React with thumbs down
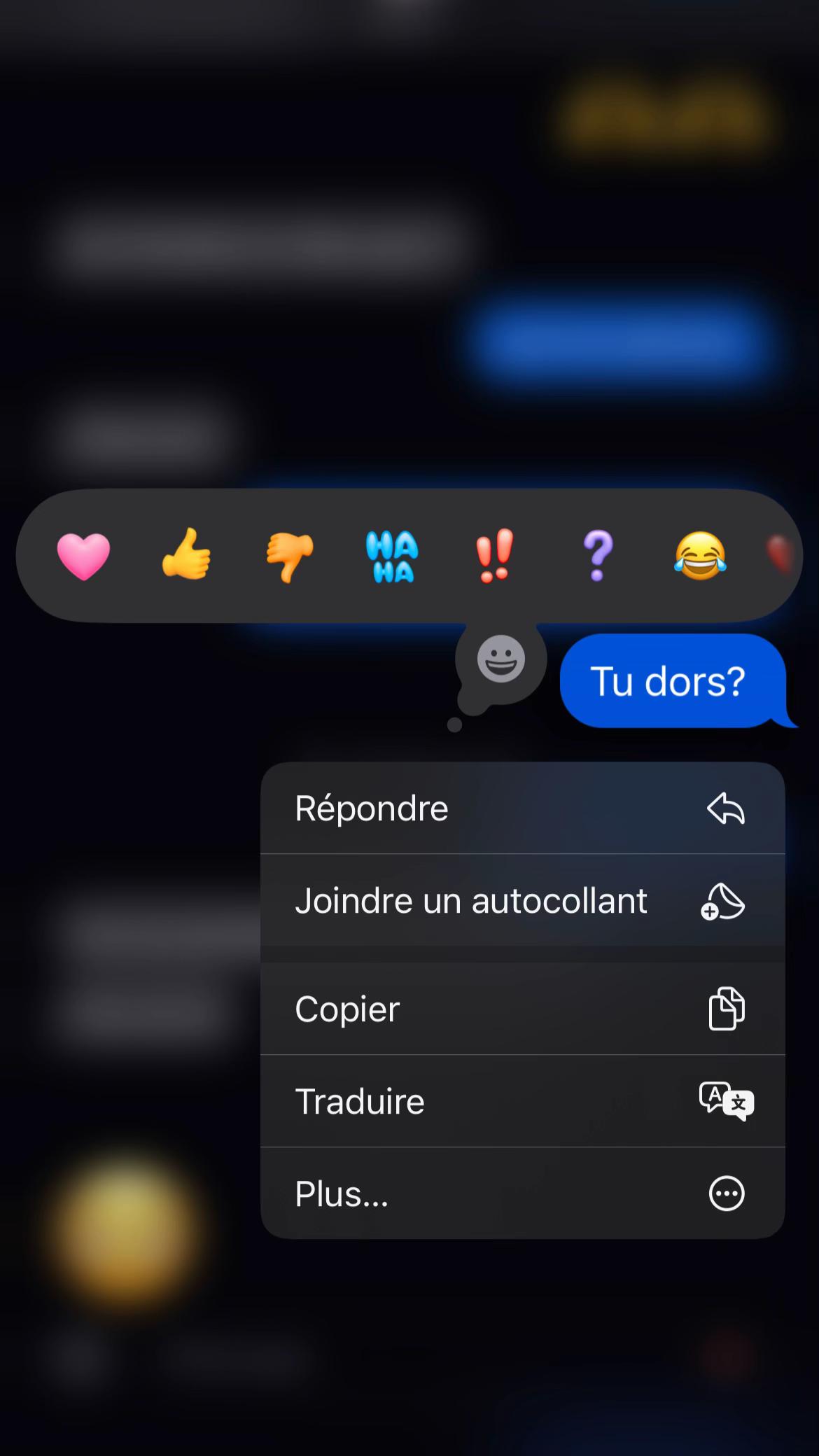The width and height of the screenshot is (819, 1456). [289, 556]
